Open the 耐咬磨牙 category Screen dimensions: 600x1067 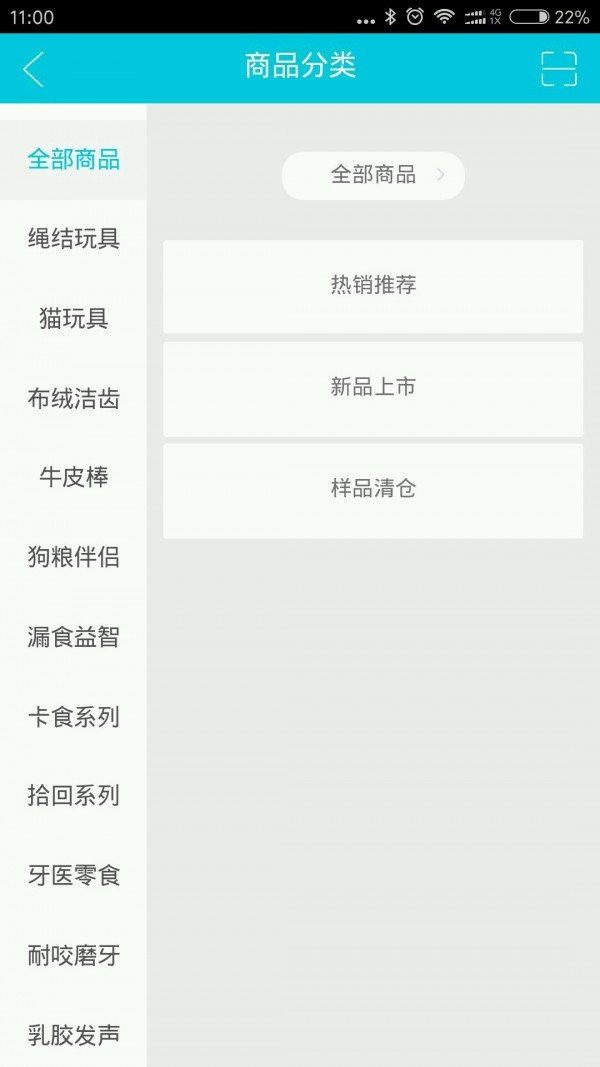[x=73, y=955]
